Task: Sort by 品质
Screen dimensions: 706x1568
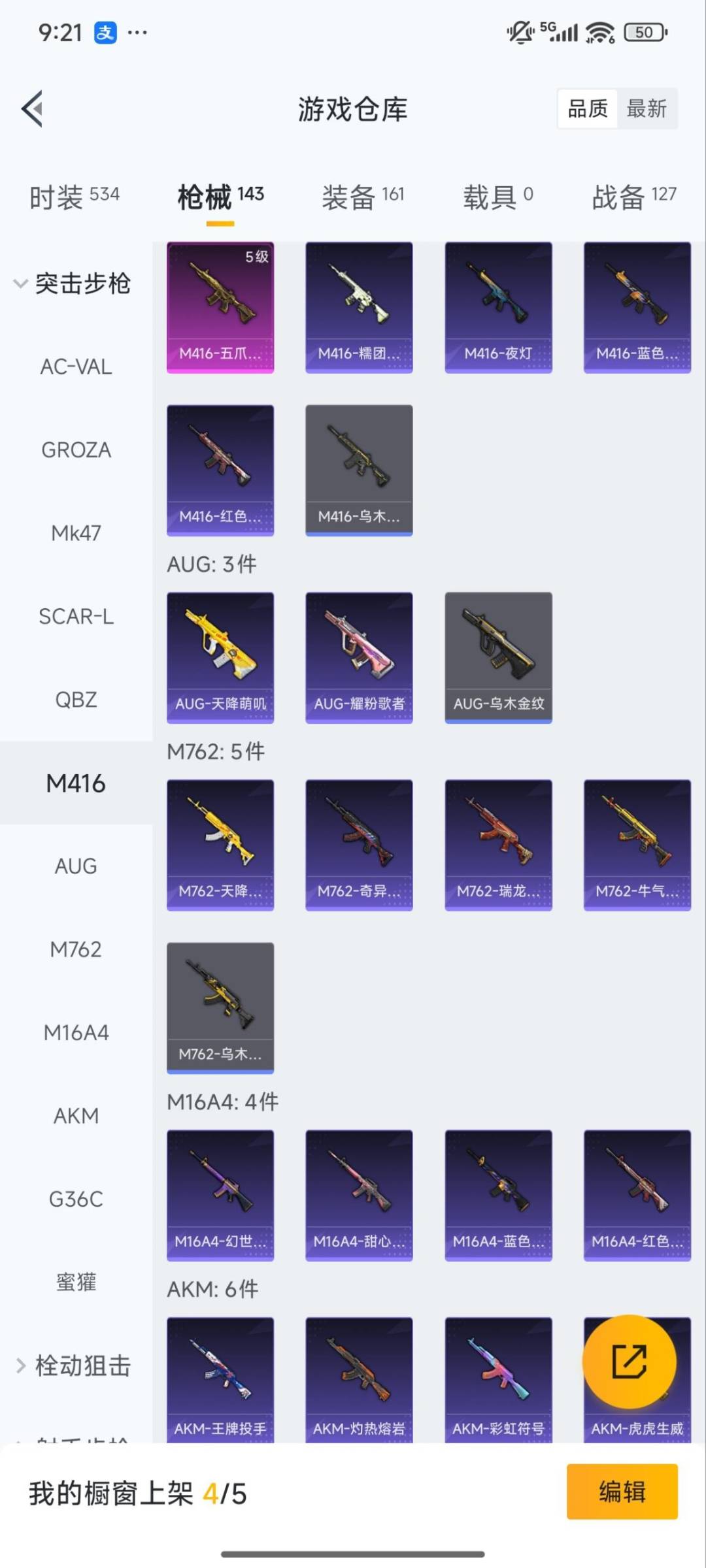Action: pos(588,108)
